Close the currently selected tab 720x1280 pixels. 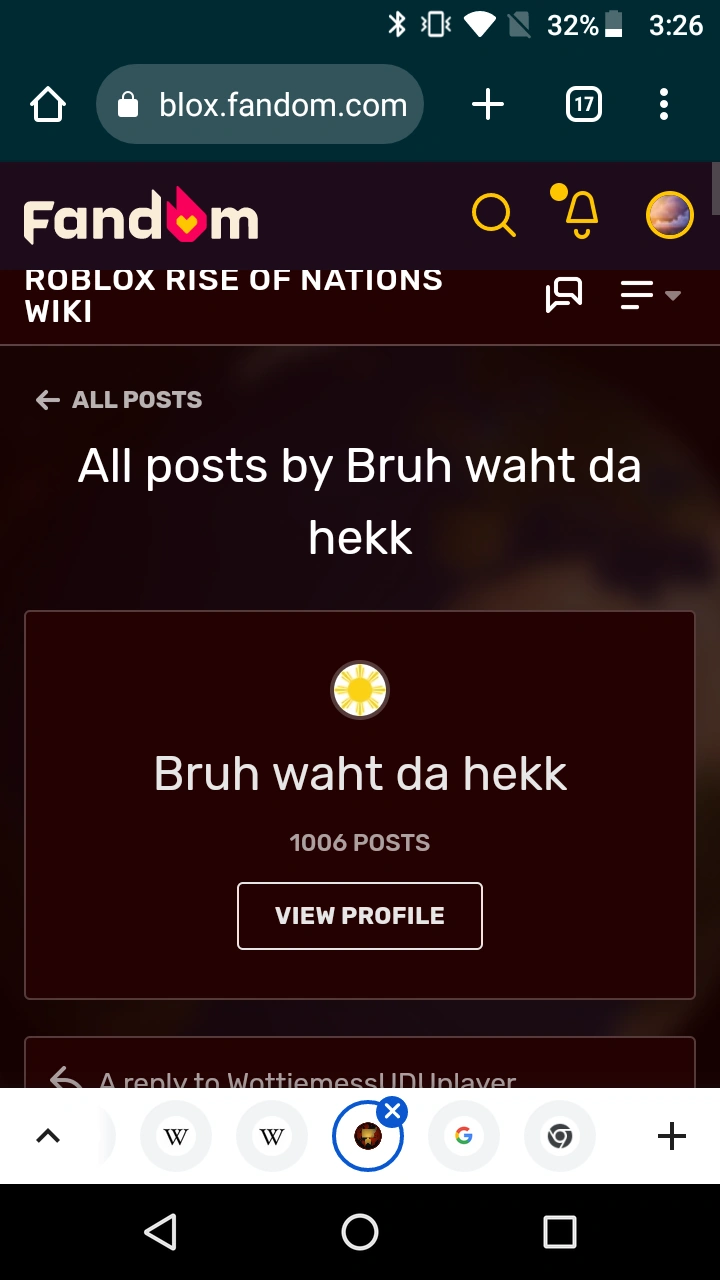[x=393, y=1111]
